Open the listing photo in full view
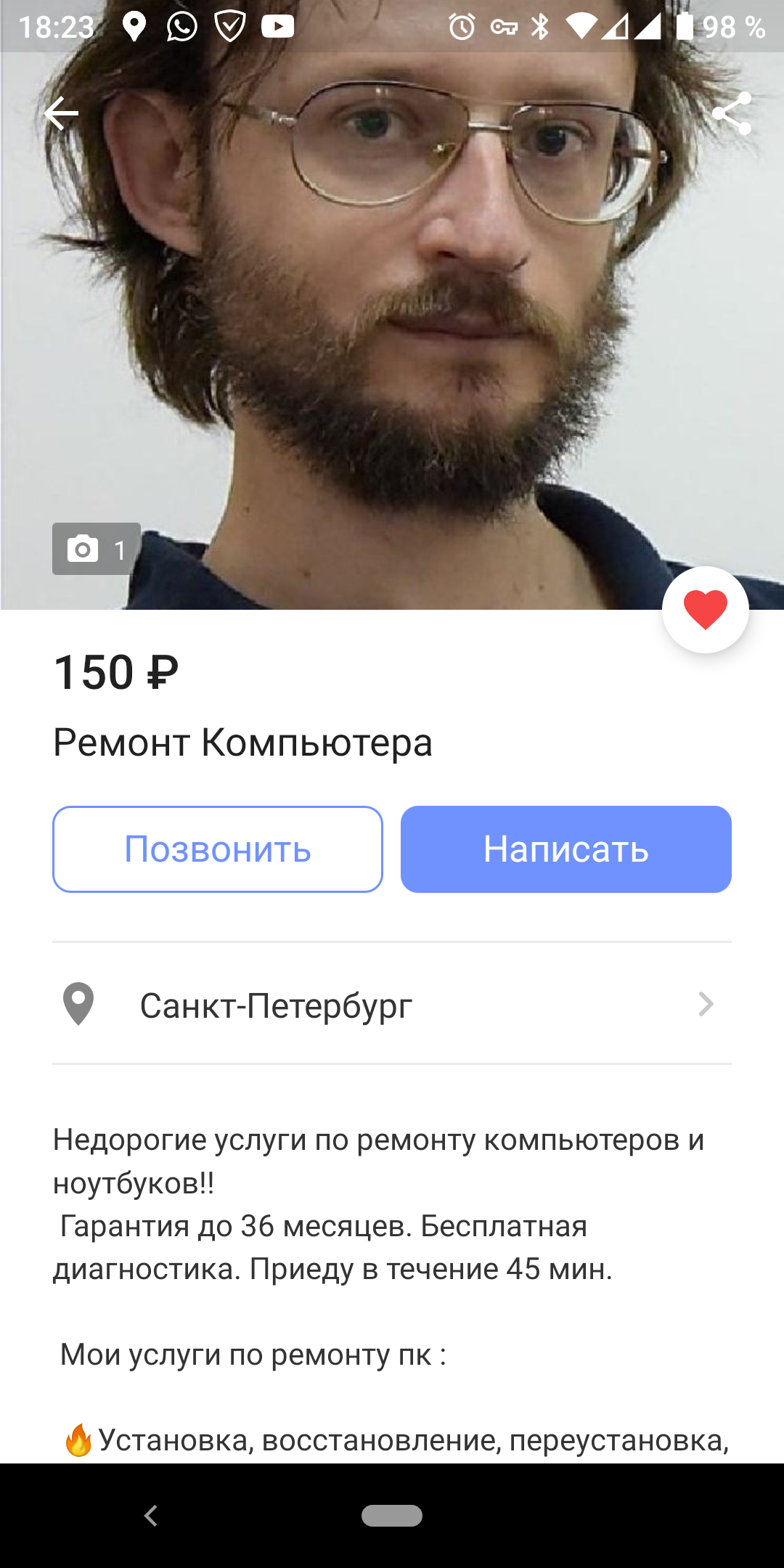The height and width of the screenshot is (1568, 784). (392, 327)
